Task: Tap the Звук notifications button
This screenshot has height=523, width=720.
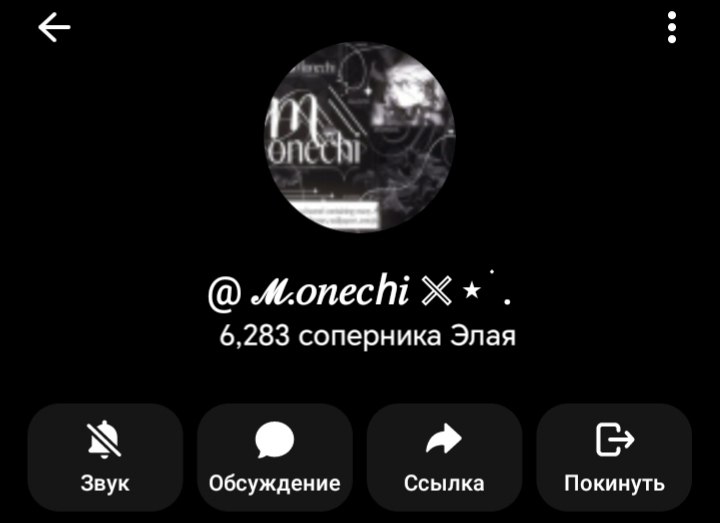Action: pos(105,457)
